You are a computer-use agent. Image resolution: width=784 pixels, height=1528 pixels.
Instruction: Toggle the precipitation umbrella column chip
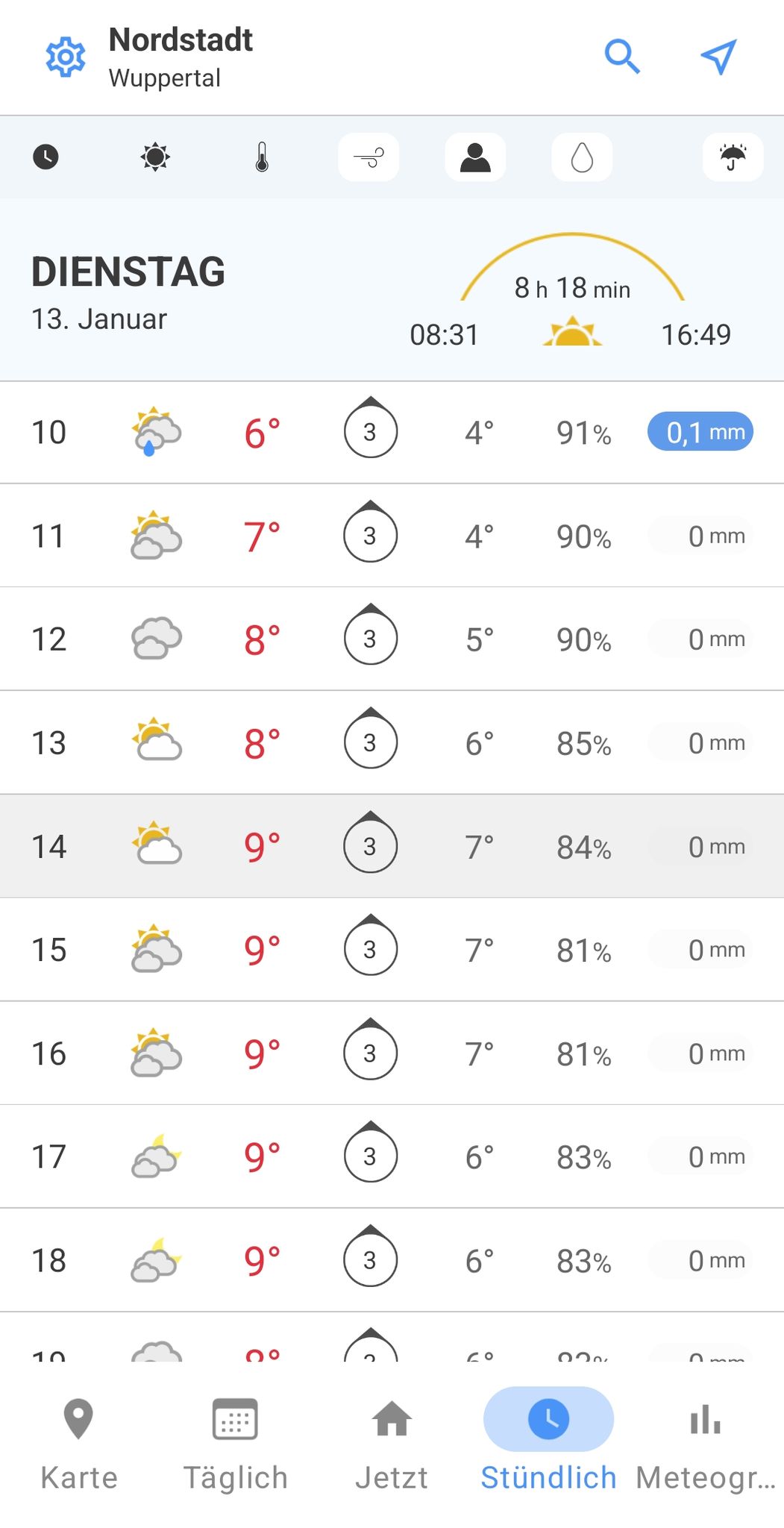point(733,157)
